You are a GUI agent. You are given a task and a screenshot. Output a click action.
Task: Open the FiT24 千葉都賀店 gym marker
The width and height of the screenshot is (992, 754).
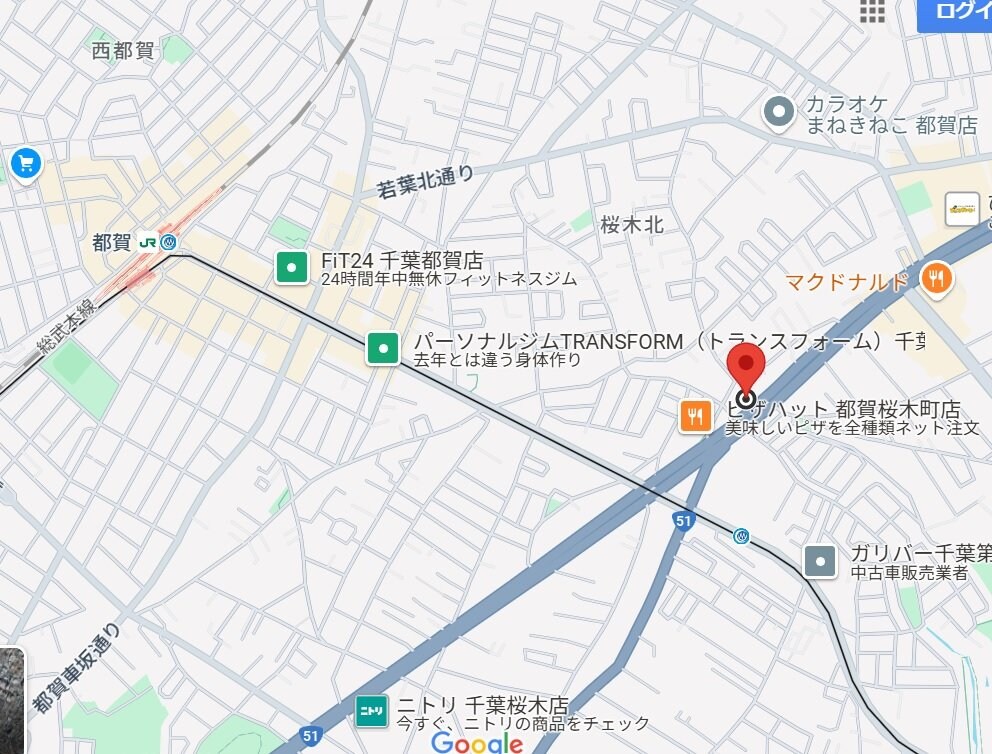coord(291,267)
